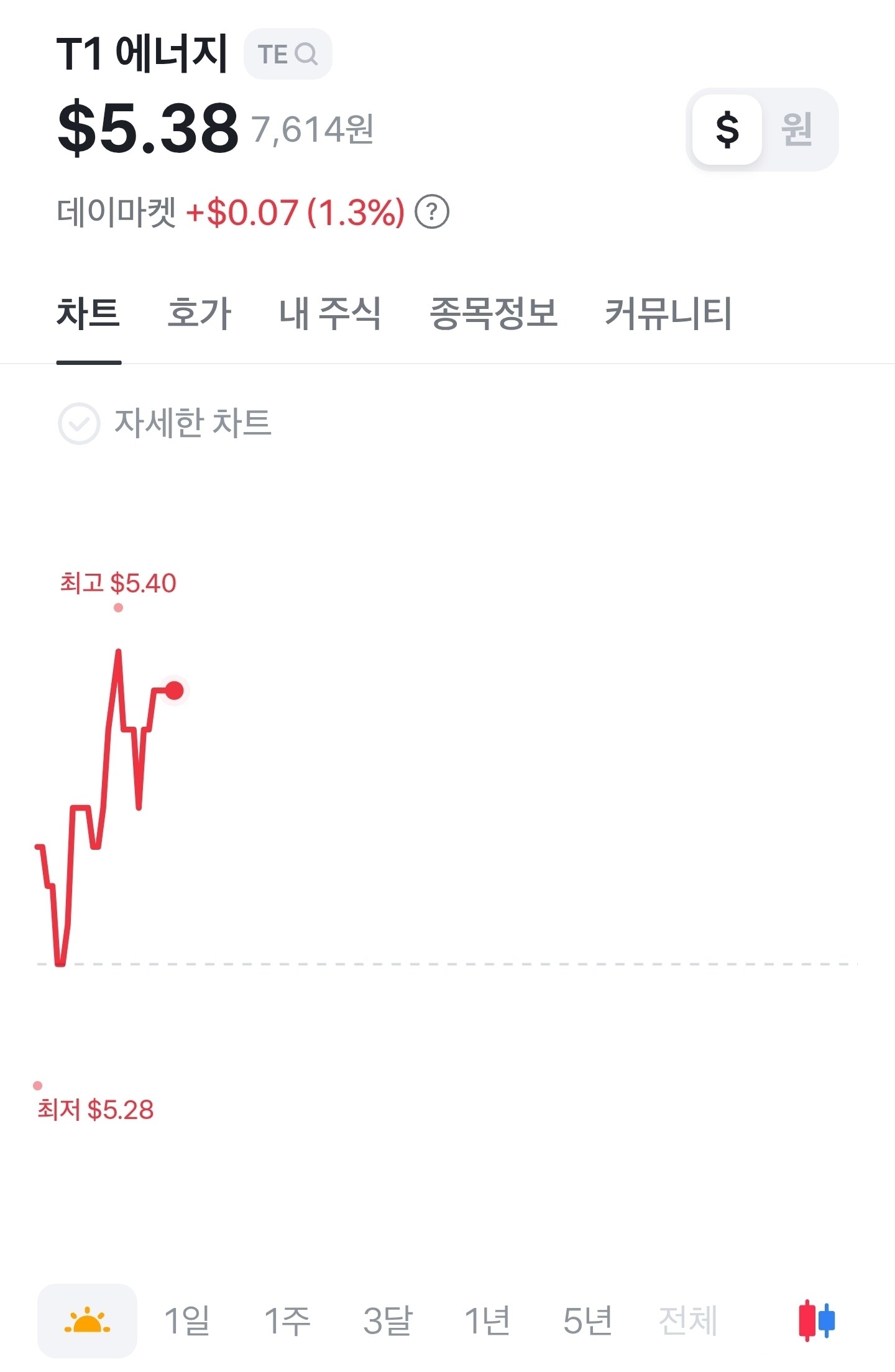The height and width of the screenshot is (1372, 895).
Task: Display the 5년 chart range
Action: pyautogui.click(x=588, y=1320)
